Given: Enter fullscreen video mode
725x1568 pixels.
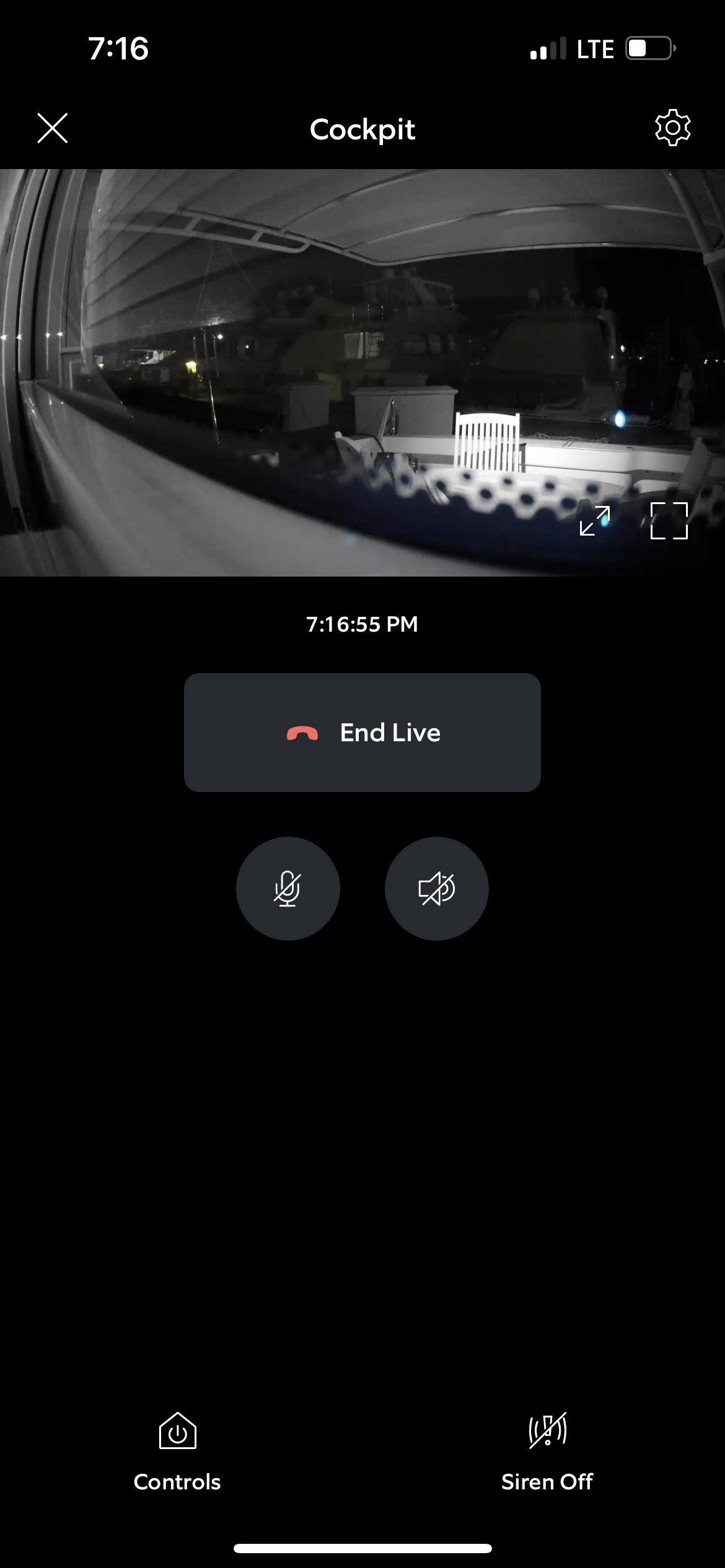Looking at the screenshot, I should [x=669, y=521].
